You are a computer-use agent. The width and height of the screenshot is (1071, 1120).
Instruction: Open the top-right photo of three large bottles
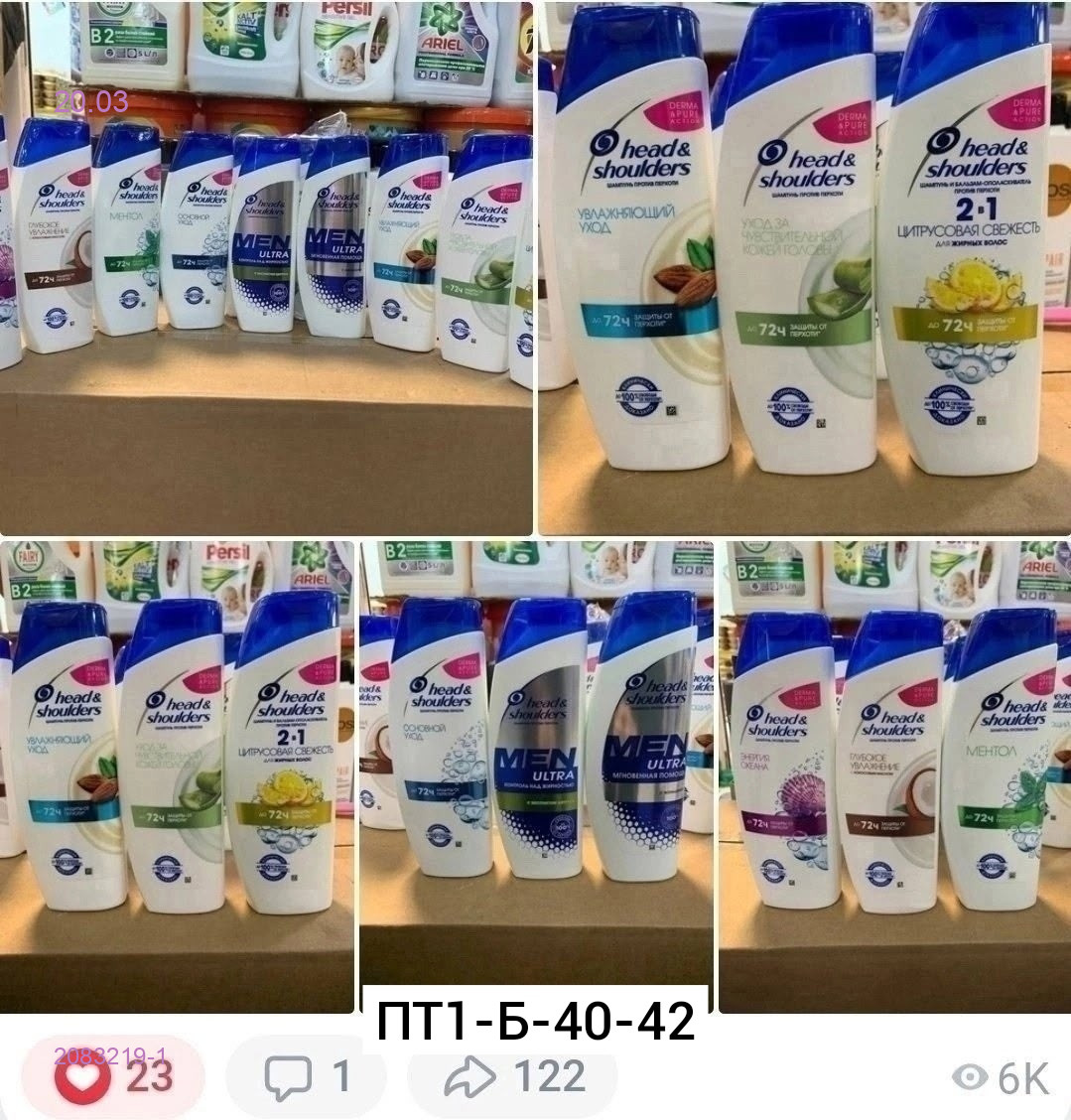click(x=804, y=268)
